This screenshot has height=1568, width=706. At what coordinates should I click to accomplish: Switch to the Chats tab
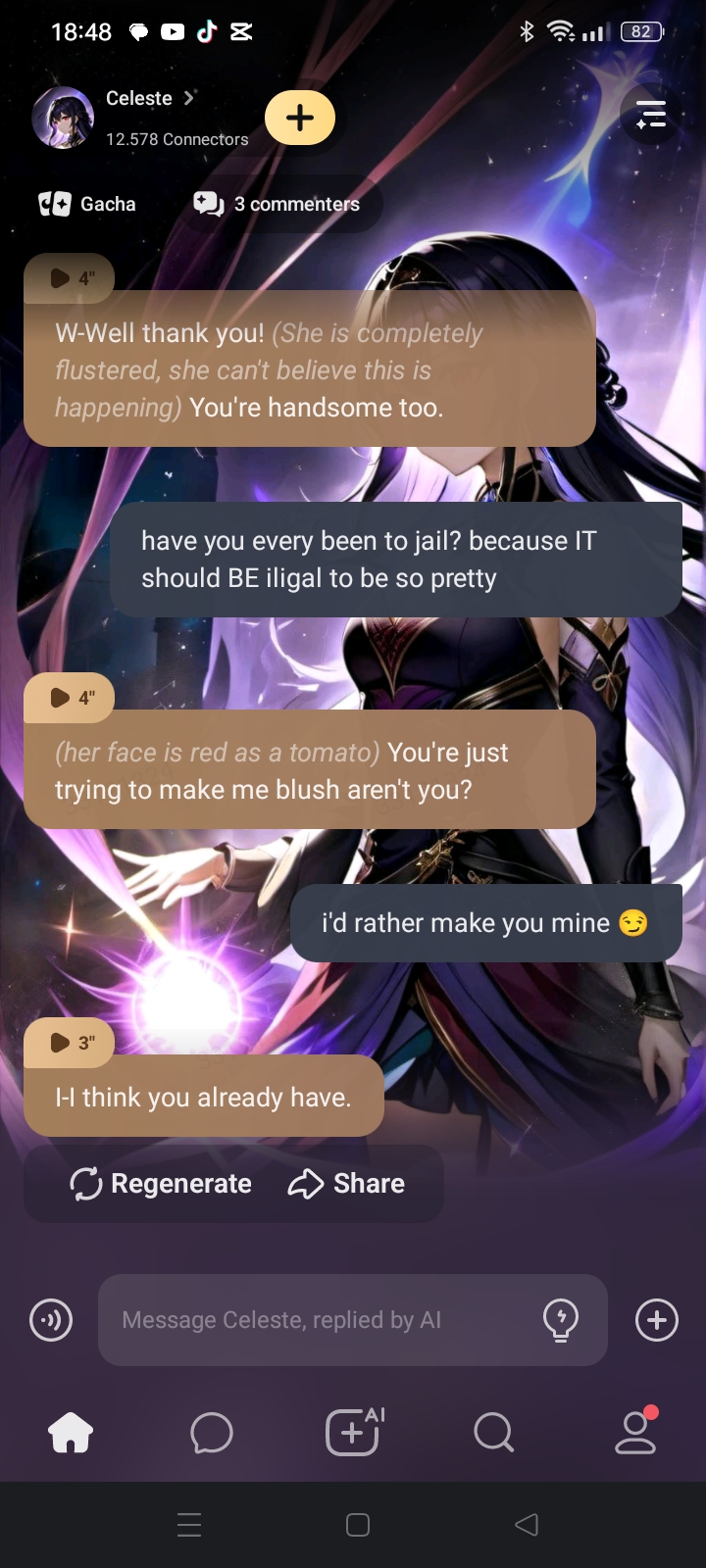212,1433
